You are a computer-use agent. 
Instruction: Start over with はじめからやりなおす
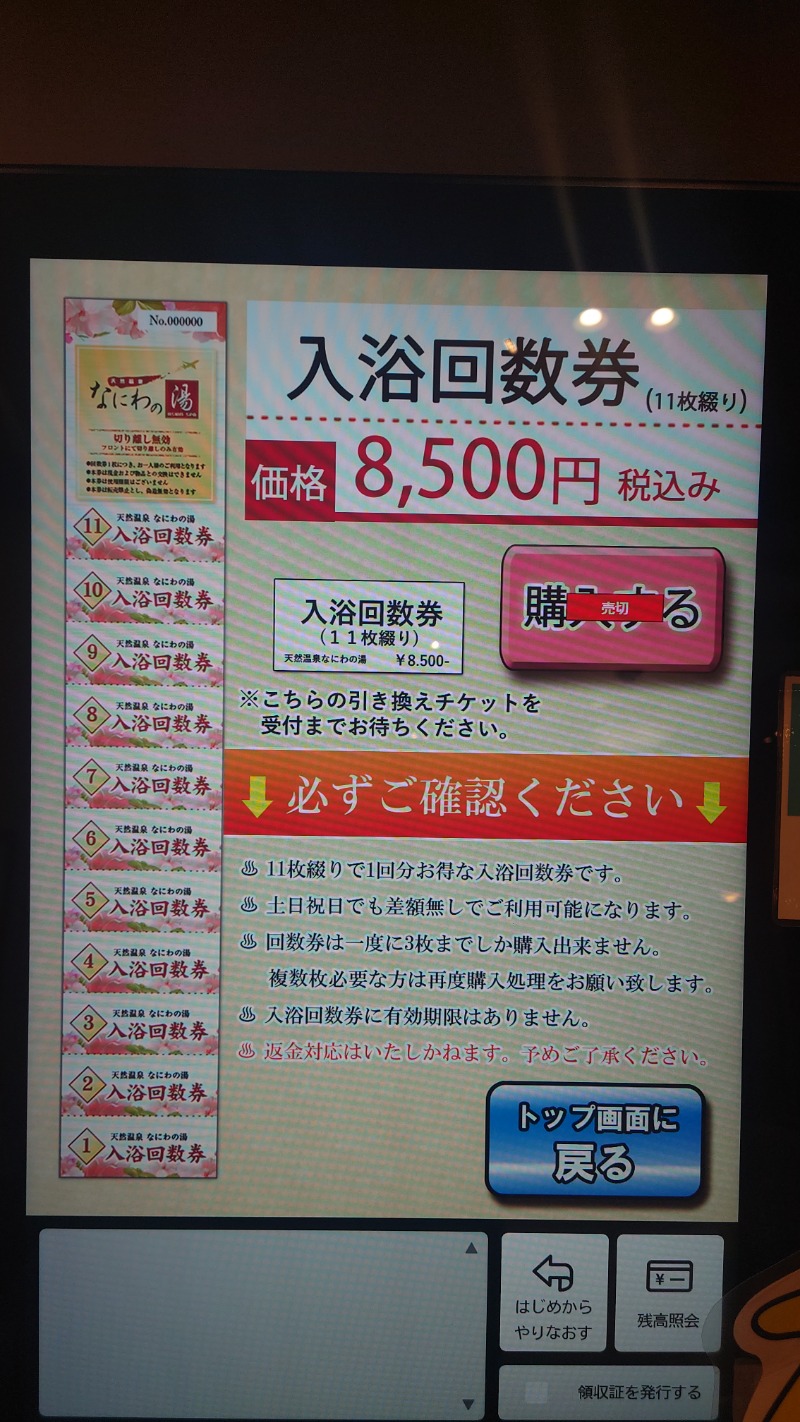(553, 1293)
